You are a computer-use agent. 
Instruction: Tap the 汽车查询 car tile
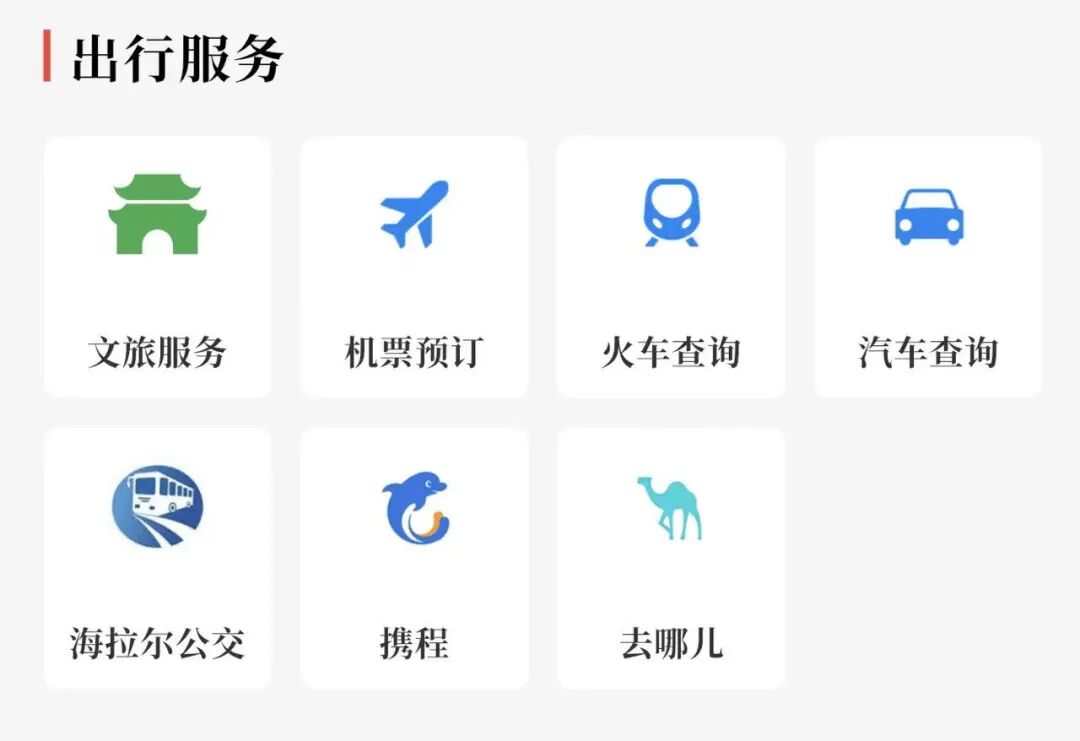click(928, 267)
